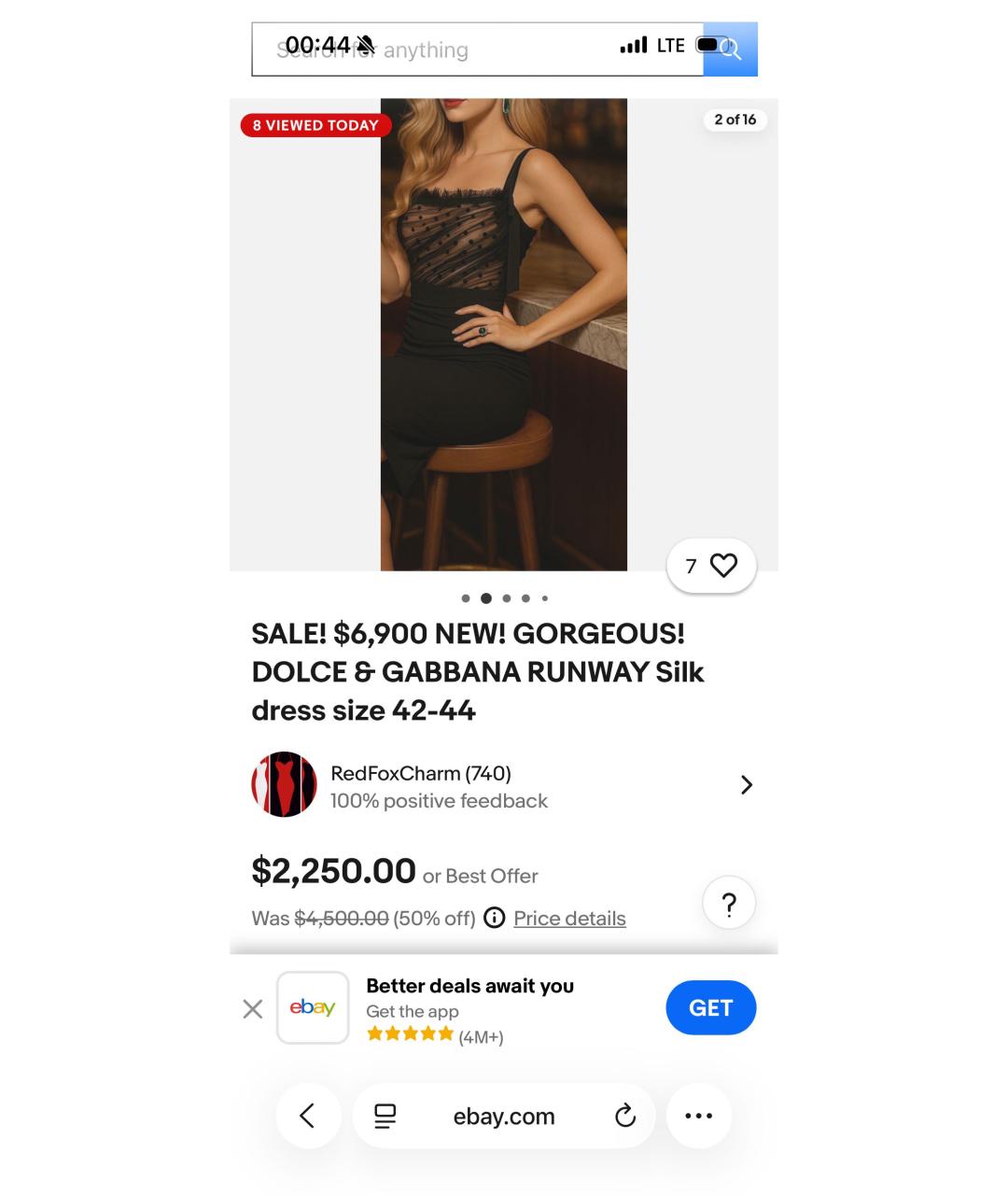Reload the ebay.com page

625,1116
